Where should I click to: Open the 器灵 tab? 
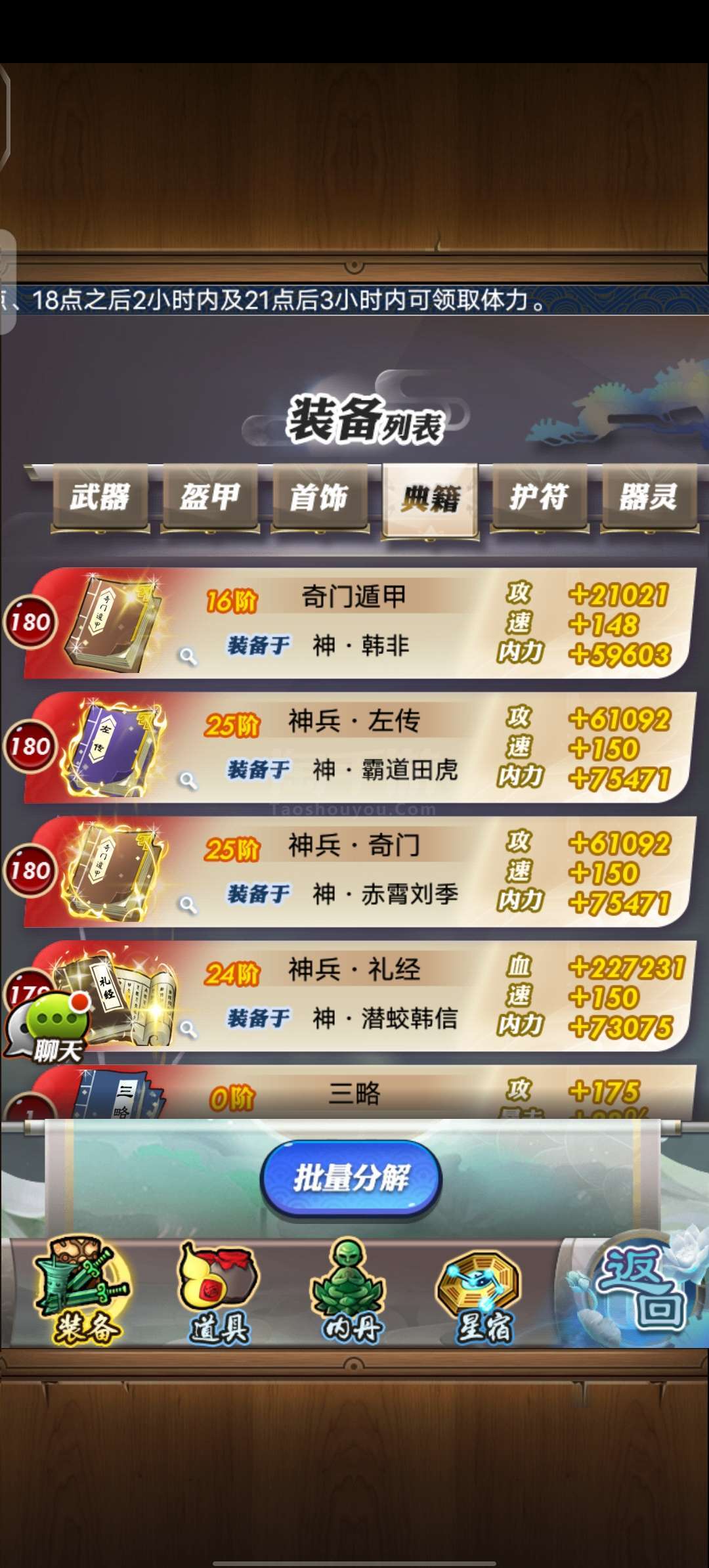[x=649, y=496]
